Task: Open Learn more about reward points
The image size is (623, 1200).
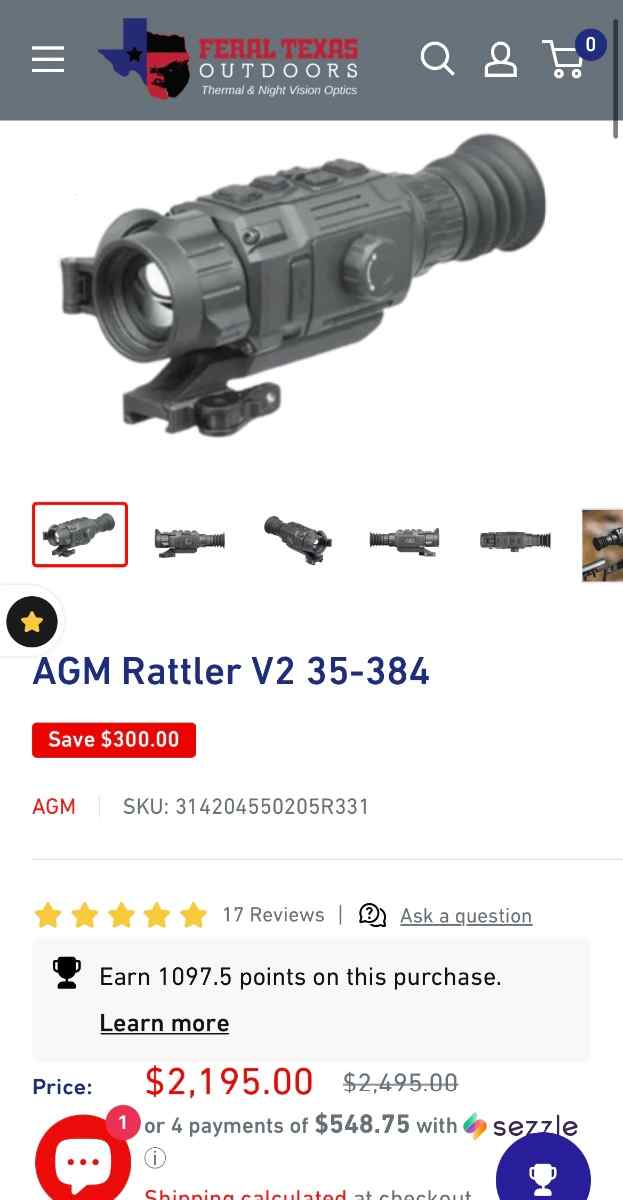Action: [164, 1023]
